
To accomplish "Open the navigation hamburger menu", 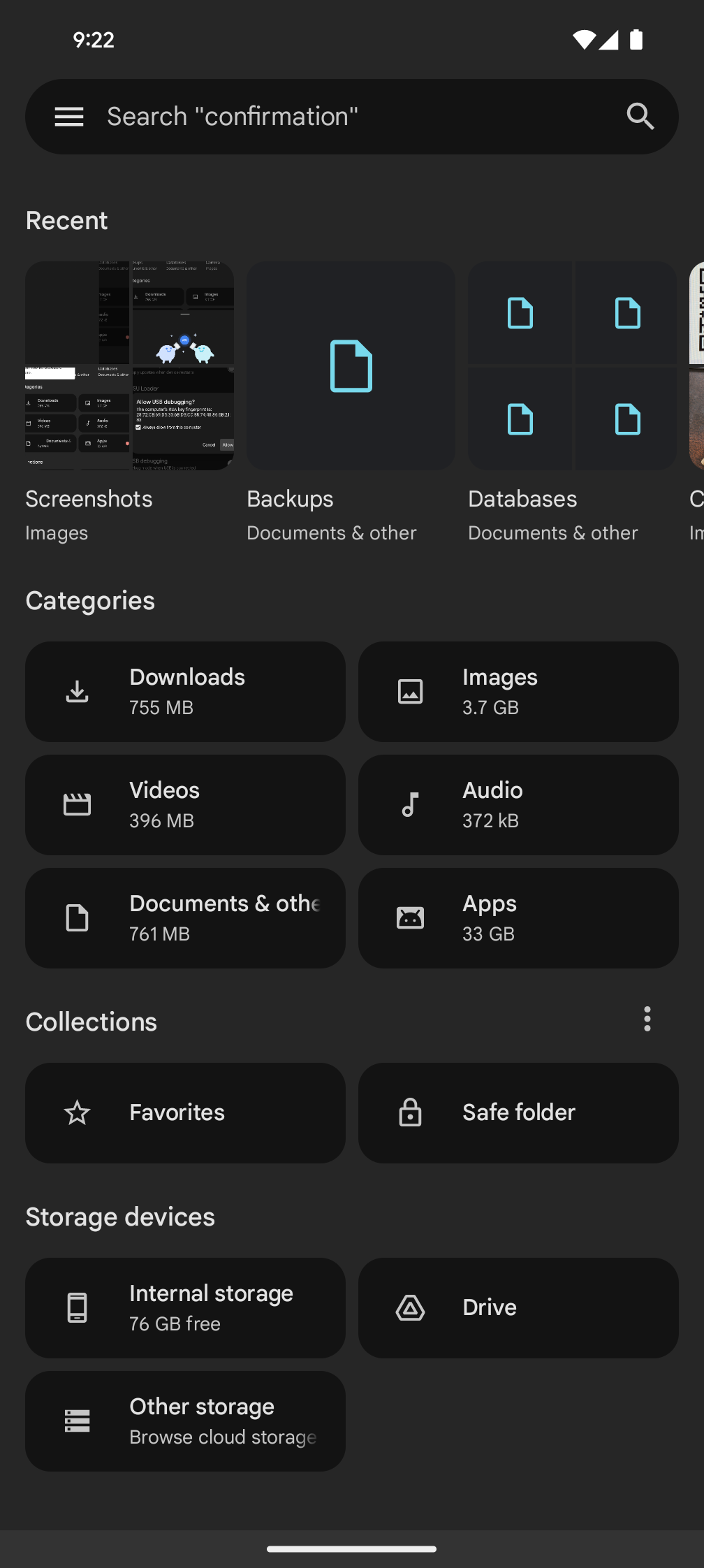I will click(69, 116).
